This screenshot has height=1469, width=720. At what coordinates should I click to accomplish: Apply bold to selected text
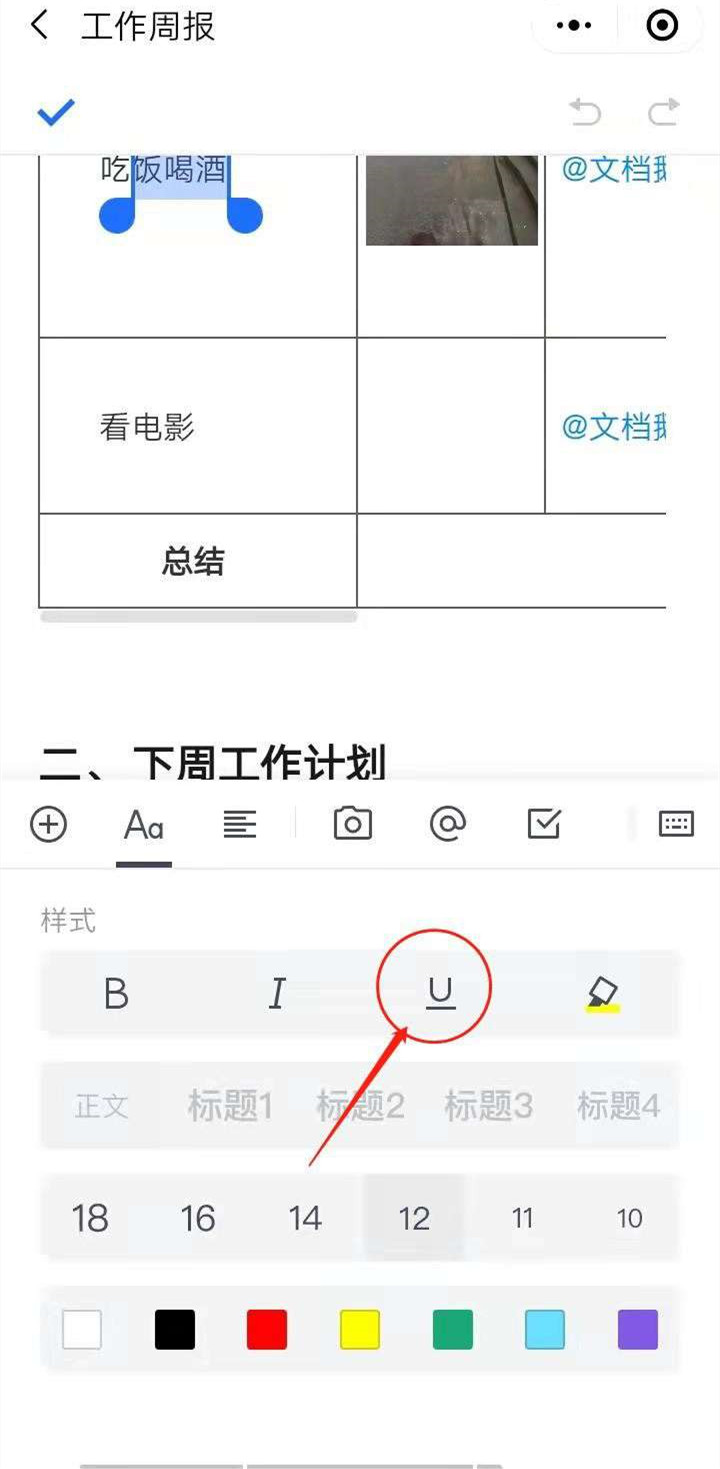tap(116, 993)
